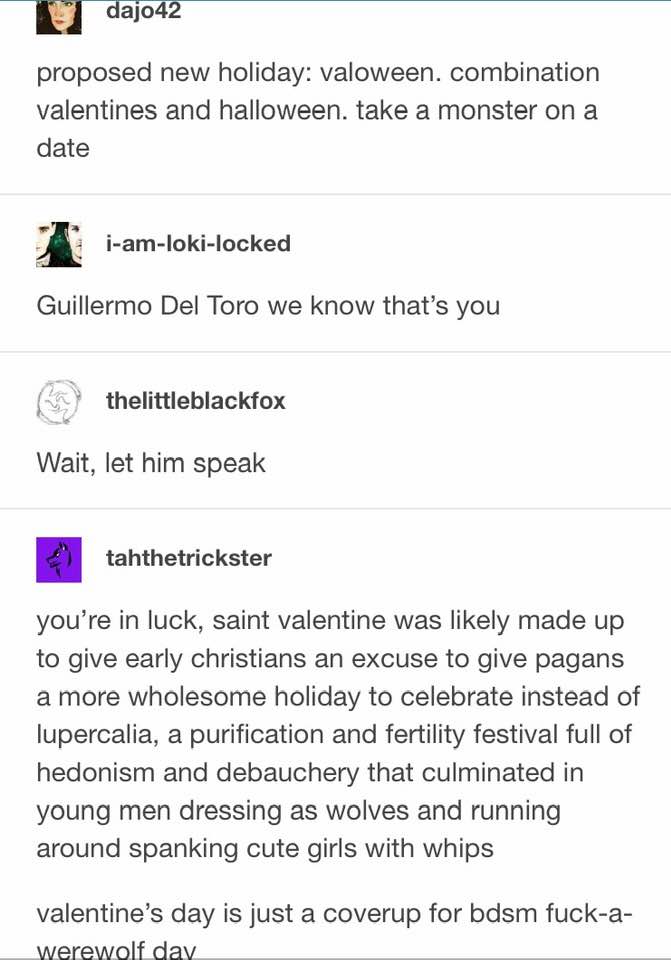
Task: Tap thelittleblackfox's round avatar
Action: point(58,402)
